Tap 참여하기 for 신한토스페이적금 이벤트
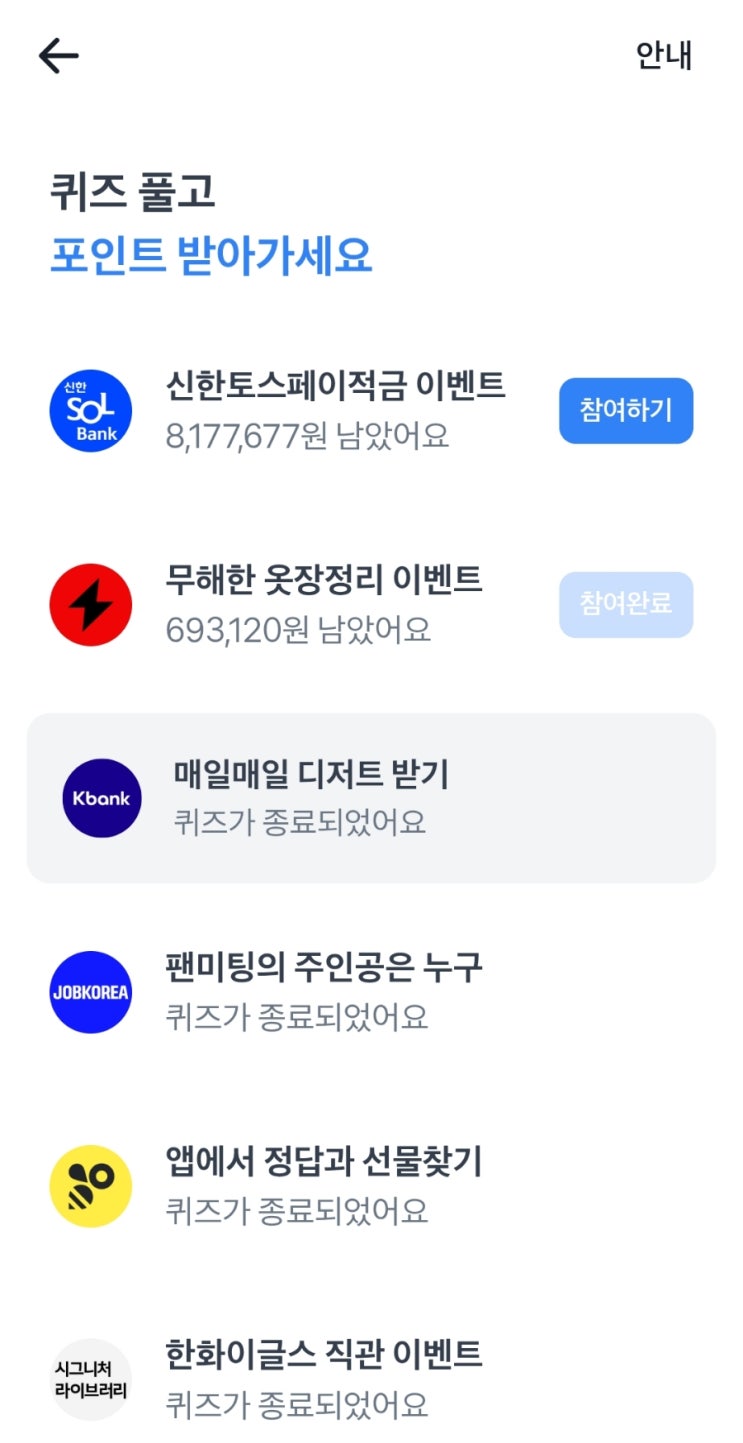 [x=626, y=410]
